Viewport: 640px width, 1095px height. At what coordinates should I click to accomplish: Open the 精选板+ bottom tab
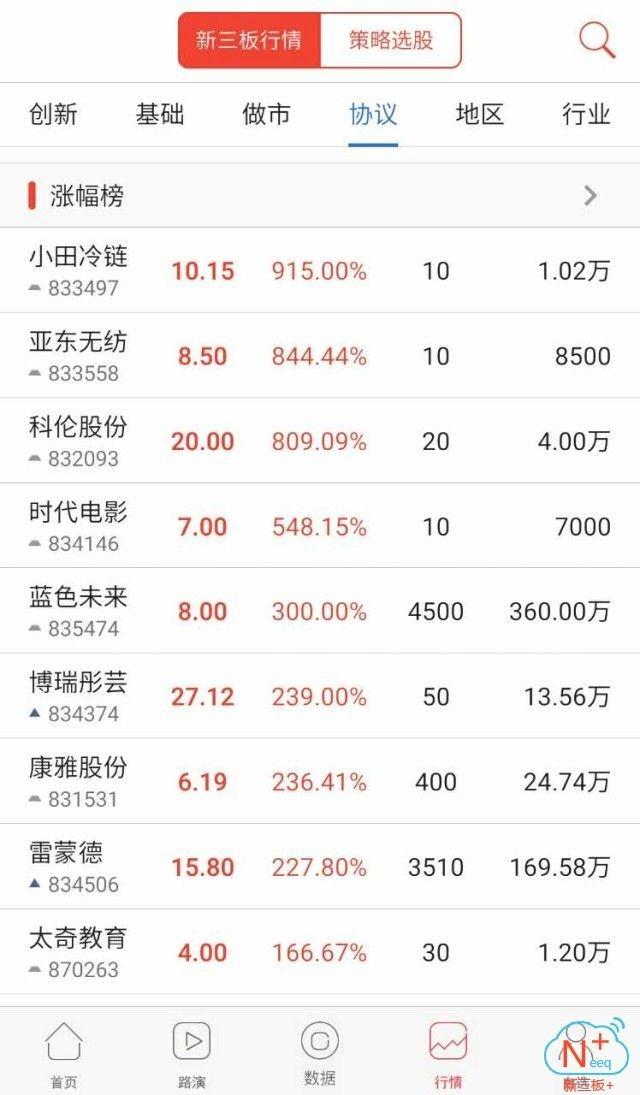pos(586,1053)
